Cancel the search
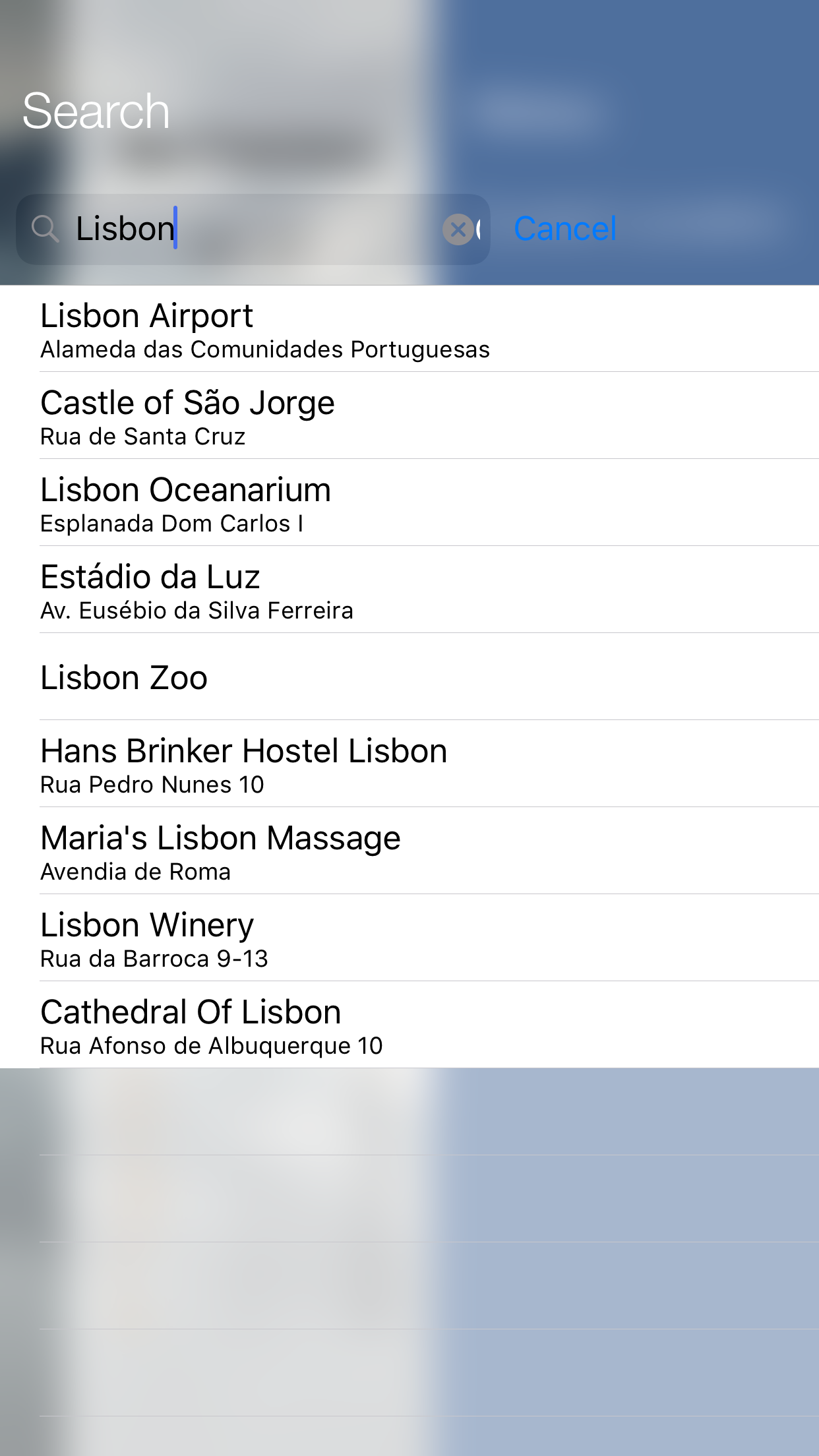Image resolution: width=819 pixels, height=1456 pixels. coord(565,229)
